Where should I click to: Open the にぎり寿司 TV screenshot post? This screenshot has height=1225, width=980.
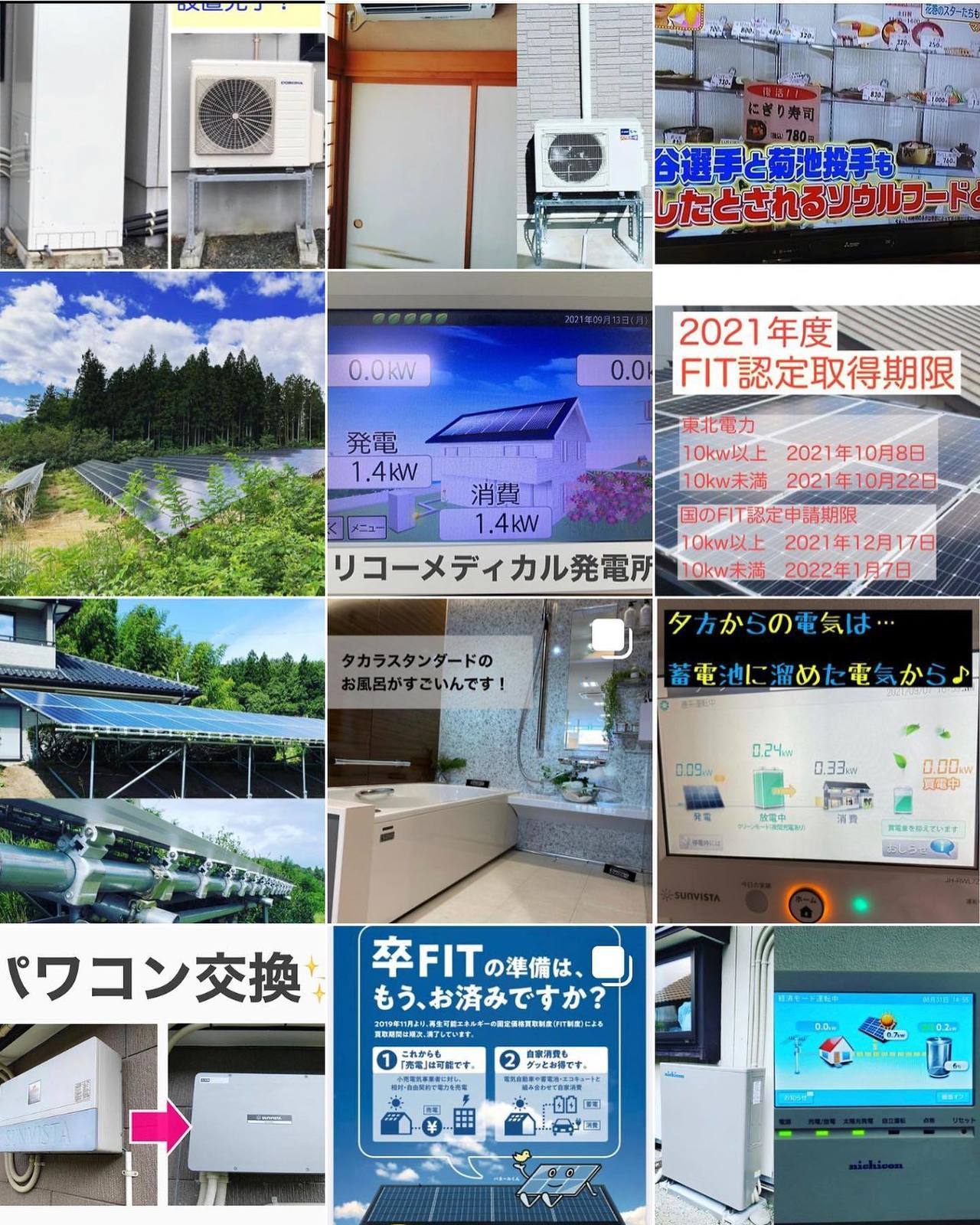pos(818,134)
